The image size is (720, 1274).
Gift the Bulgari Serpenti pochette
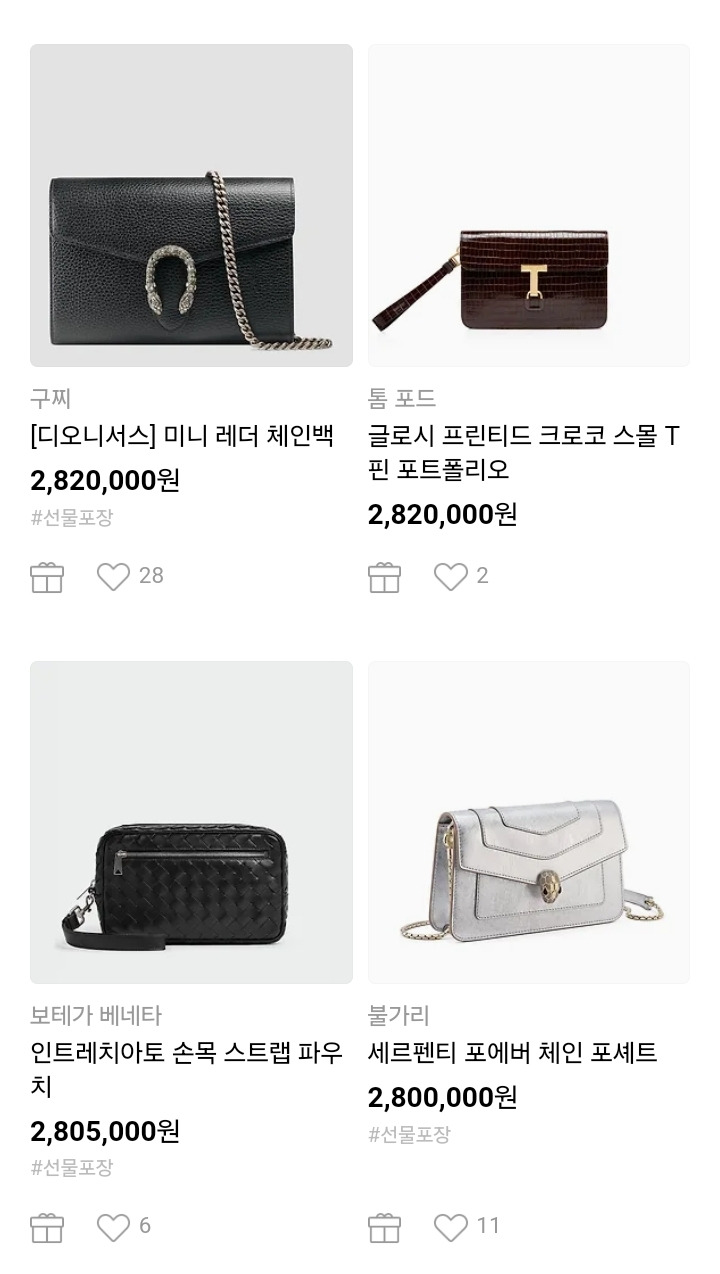coord(385,1227)
